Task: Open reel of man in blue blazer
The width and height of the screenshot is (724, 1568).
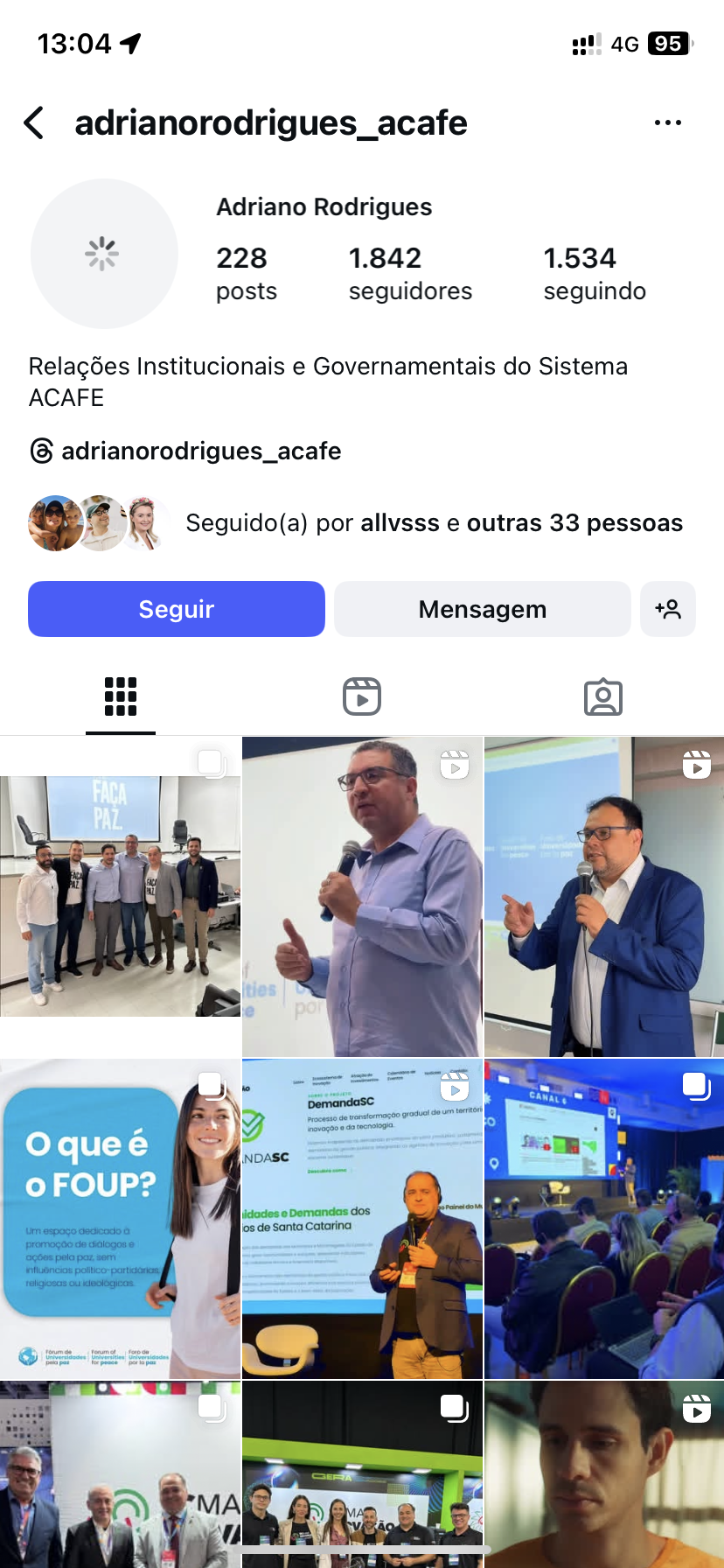Action: tap(603, 896)
